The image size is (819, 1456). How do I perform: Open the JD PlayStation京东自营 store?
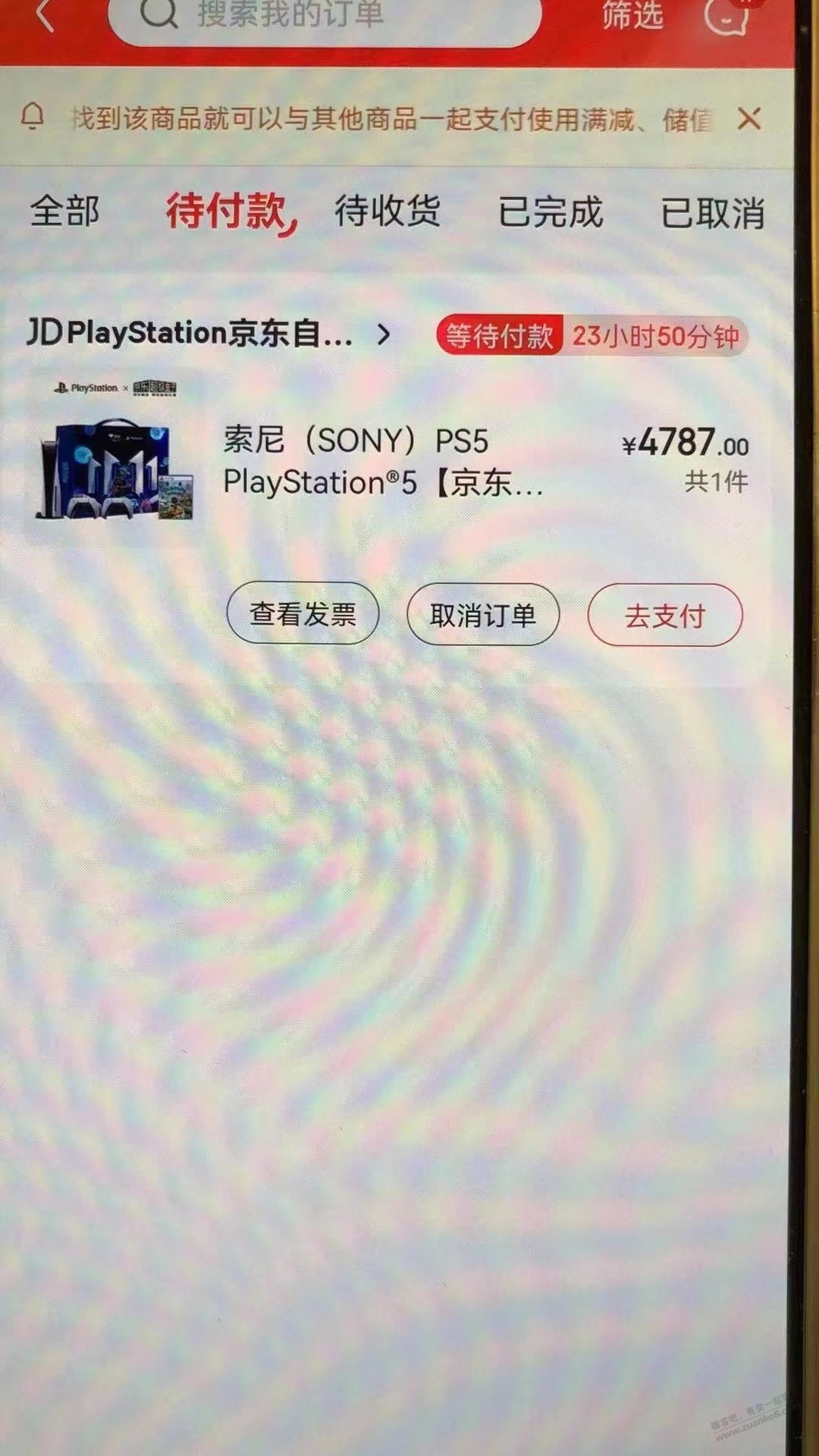(x=209, y=334)
